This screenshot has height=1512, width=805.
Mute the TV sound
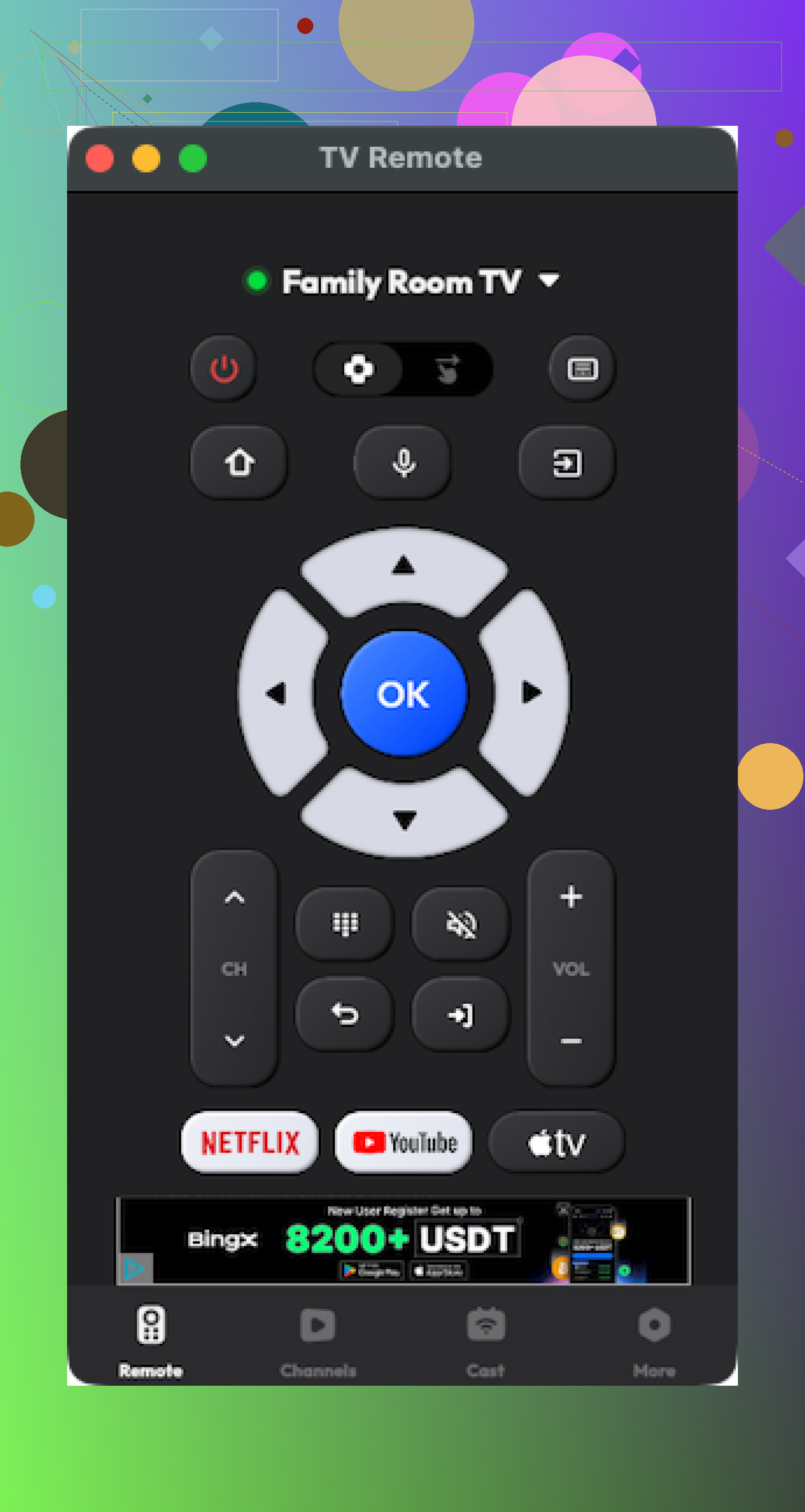pyautogui.click(x=461, y=924)
